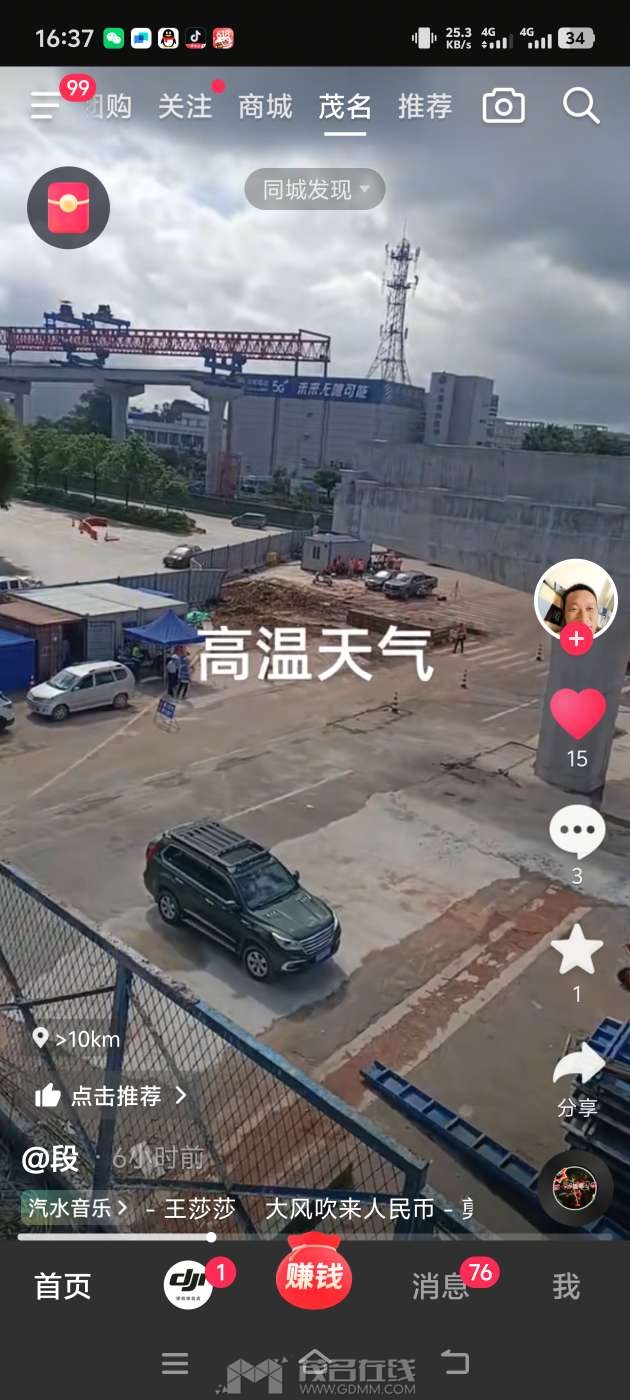Open the comments on this video
Screen dimensions: 630x1400
click(577, 832)
